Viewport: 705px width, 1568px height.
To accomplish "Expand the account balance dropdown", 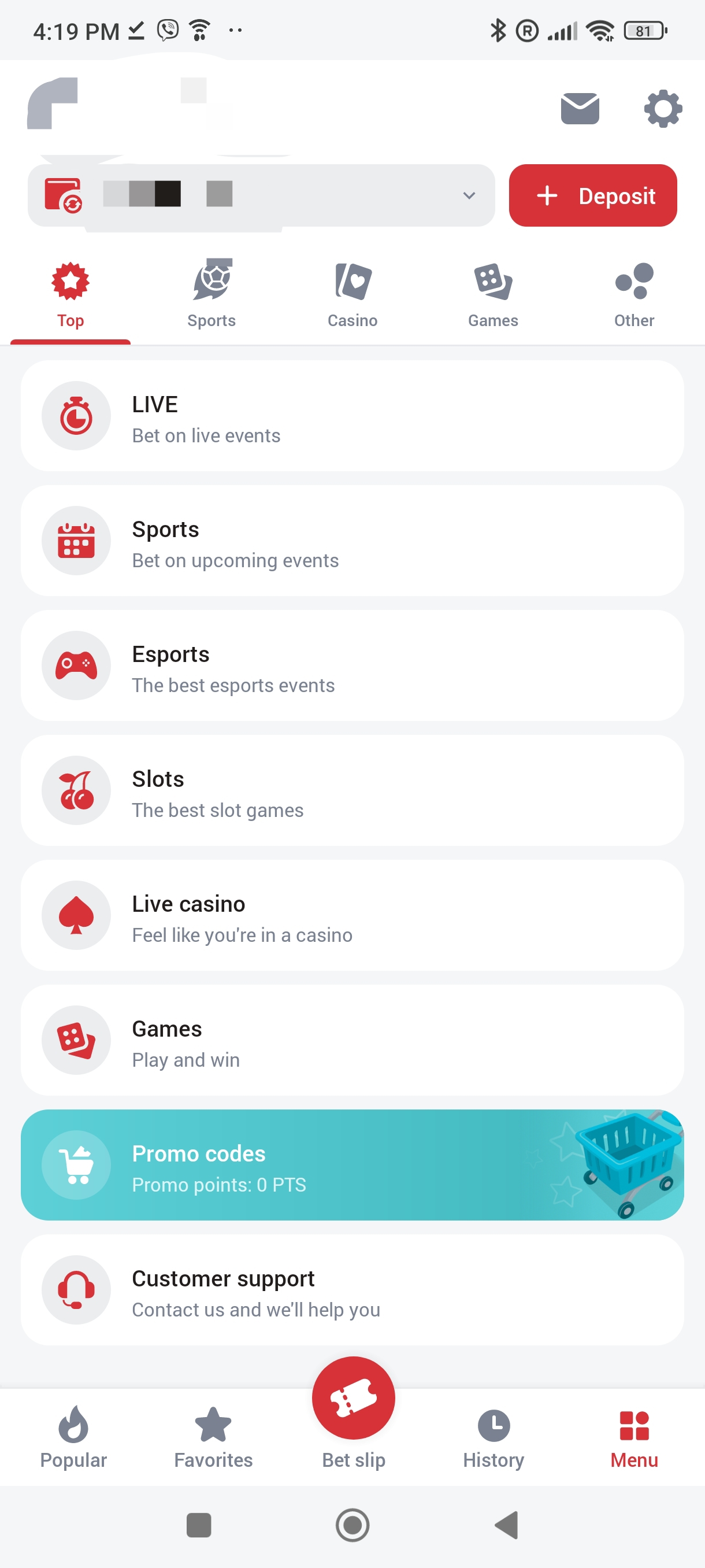I will pyautogui.click(x=469, y=195).
